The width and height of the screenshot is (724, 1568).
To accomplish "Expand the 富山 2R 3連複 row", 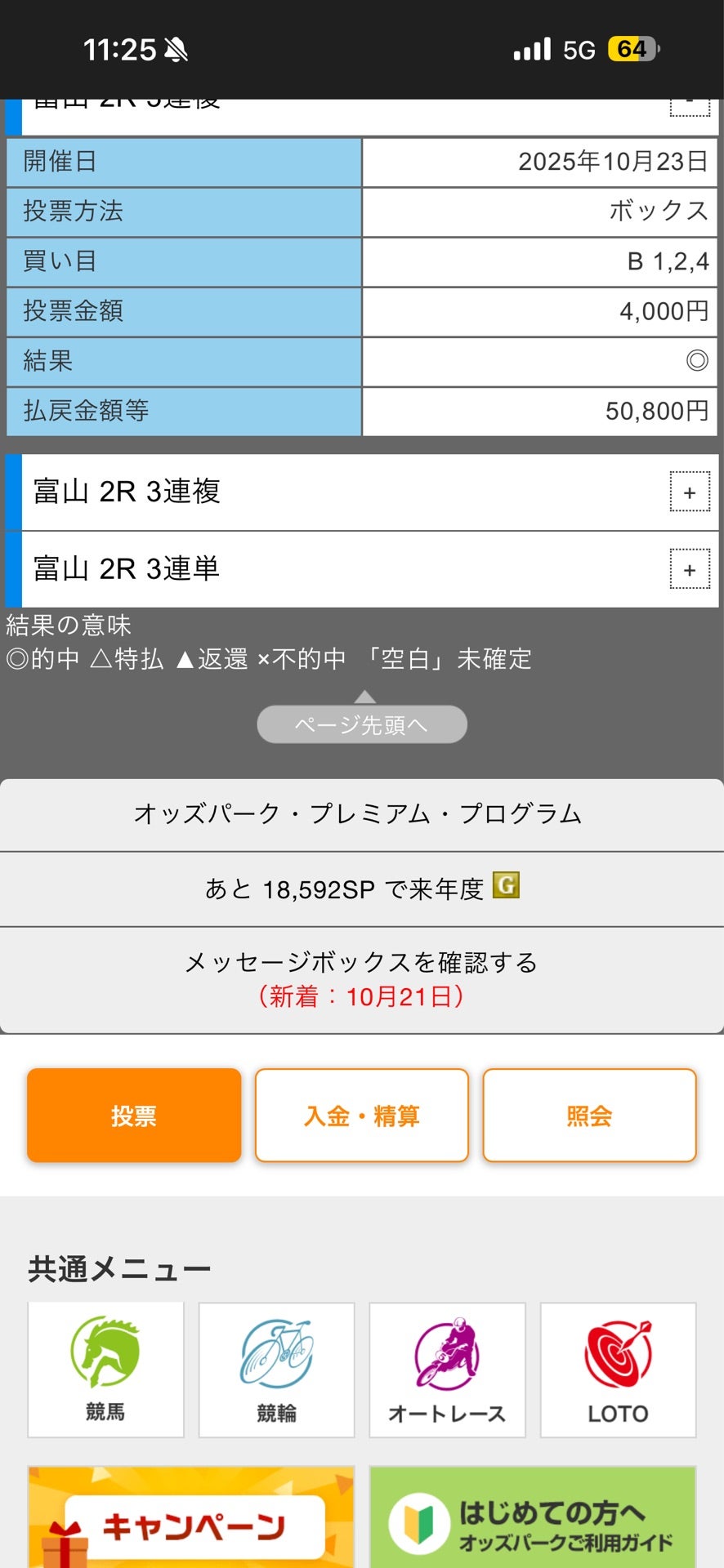I will [689, 492].
